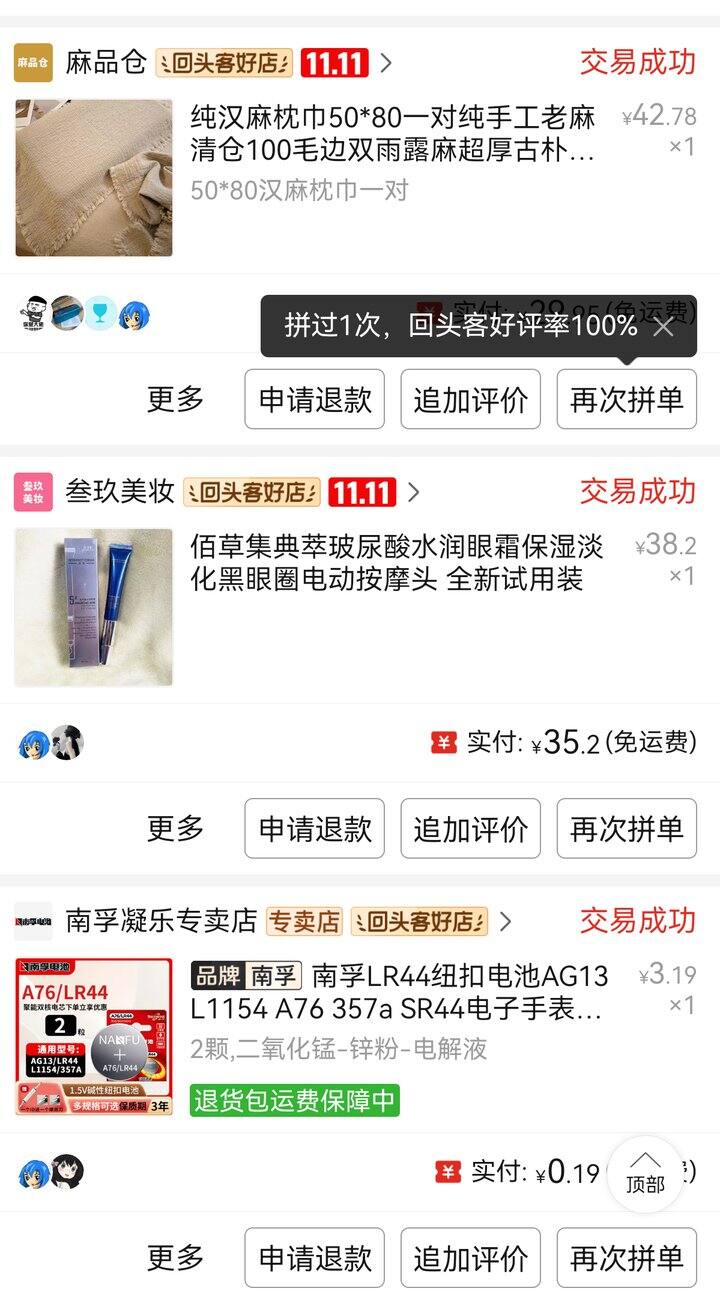Reorder the 纯汉麻枕巾 via 再次拼单
The width and height of the screenshot is (720, 1291).
626,399
